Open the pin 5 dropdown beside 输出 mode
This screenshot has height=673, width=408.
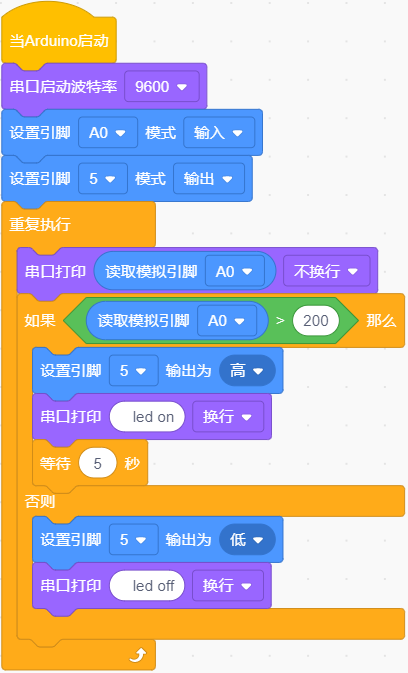coord(103,179)
